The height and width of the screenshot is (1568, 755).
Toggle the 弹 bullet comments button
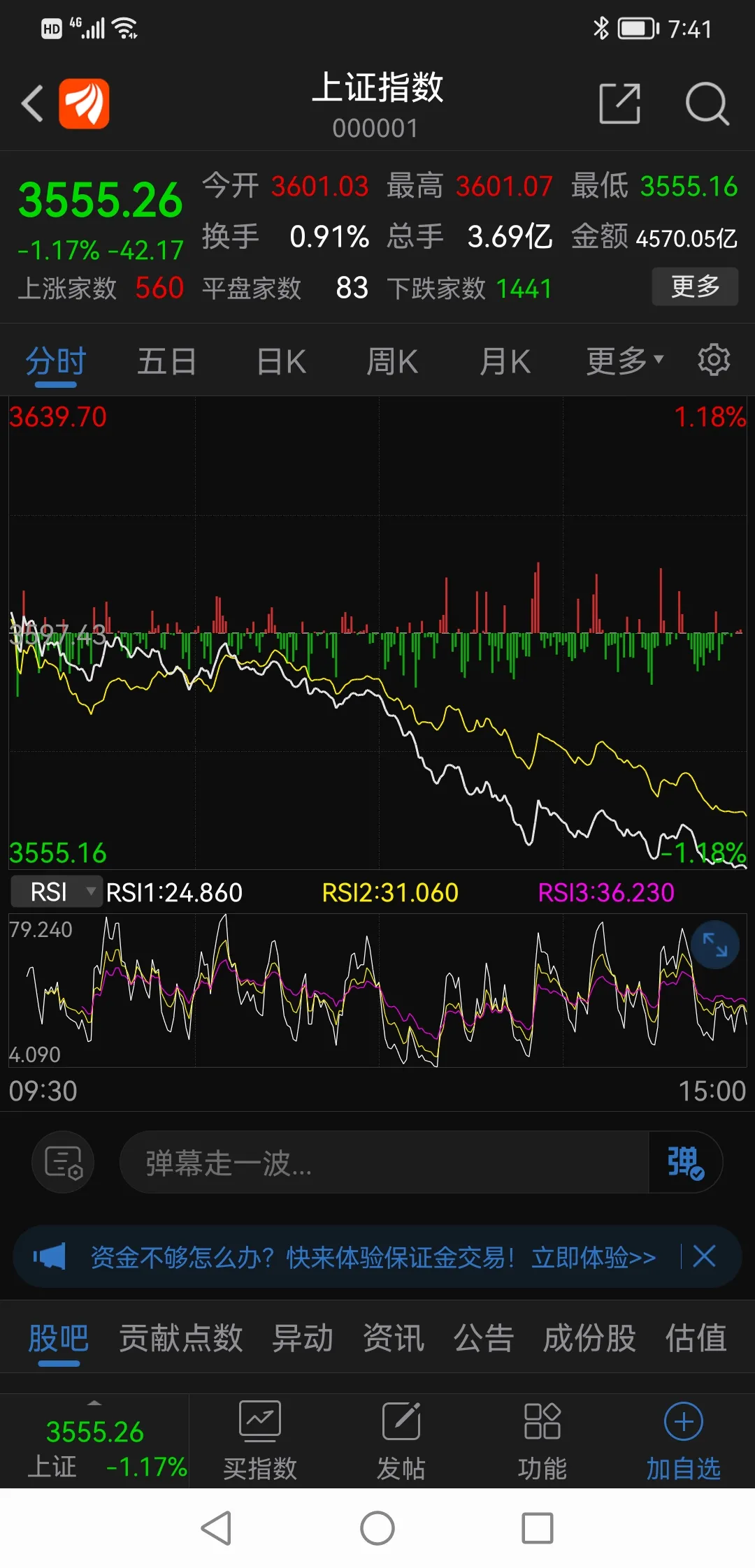pyautogui.click(x=684, y=1163)
